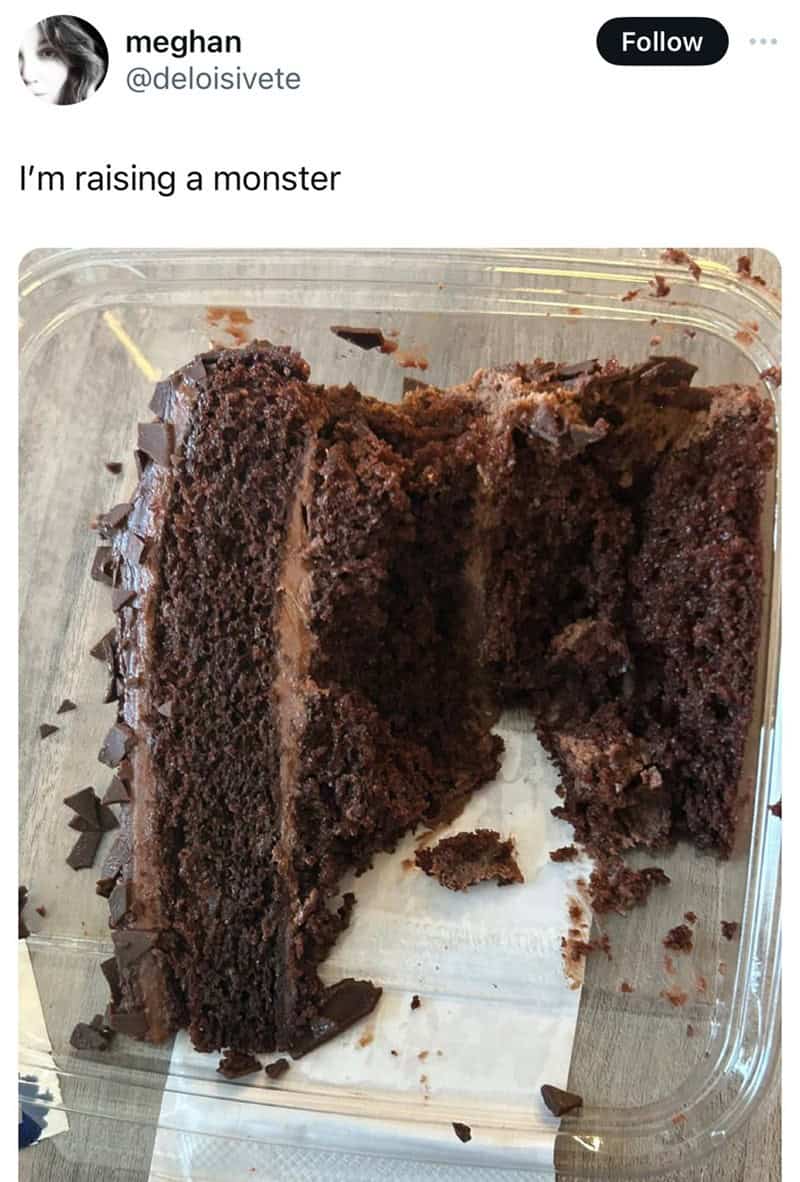Follow meghan's account
The width and height of the screenshot is (800, 1182).
pos(662,42)
